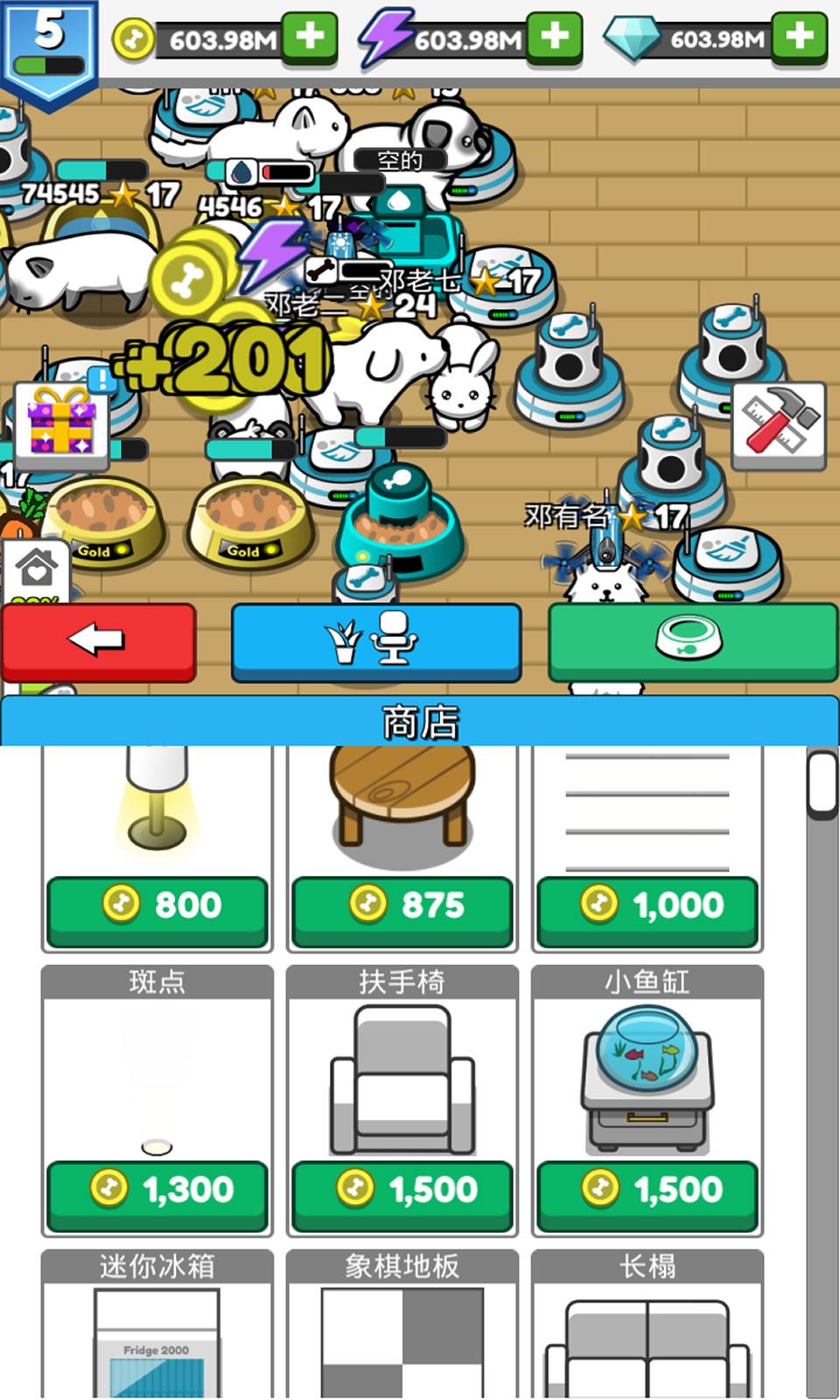Switch to the pet bowl tab
The height and width of the screenshot is (1400, 840).
(692, 641)
